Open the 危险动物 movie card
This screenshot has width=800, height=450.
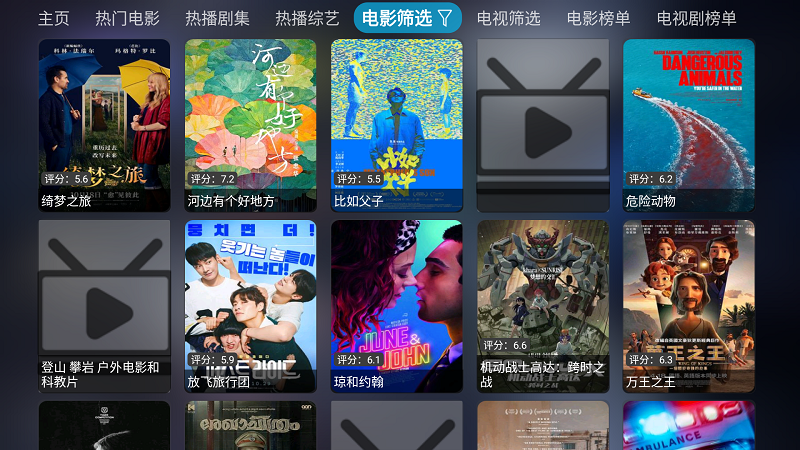pyautogui.click(x=688, y=125)
